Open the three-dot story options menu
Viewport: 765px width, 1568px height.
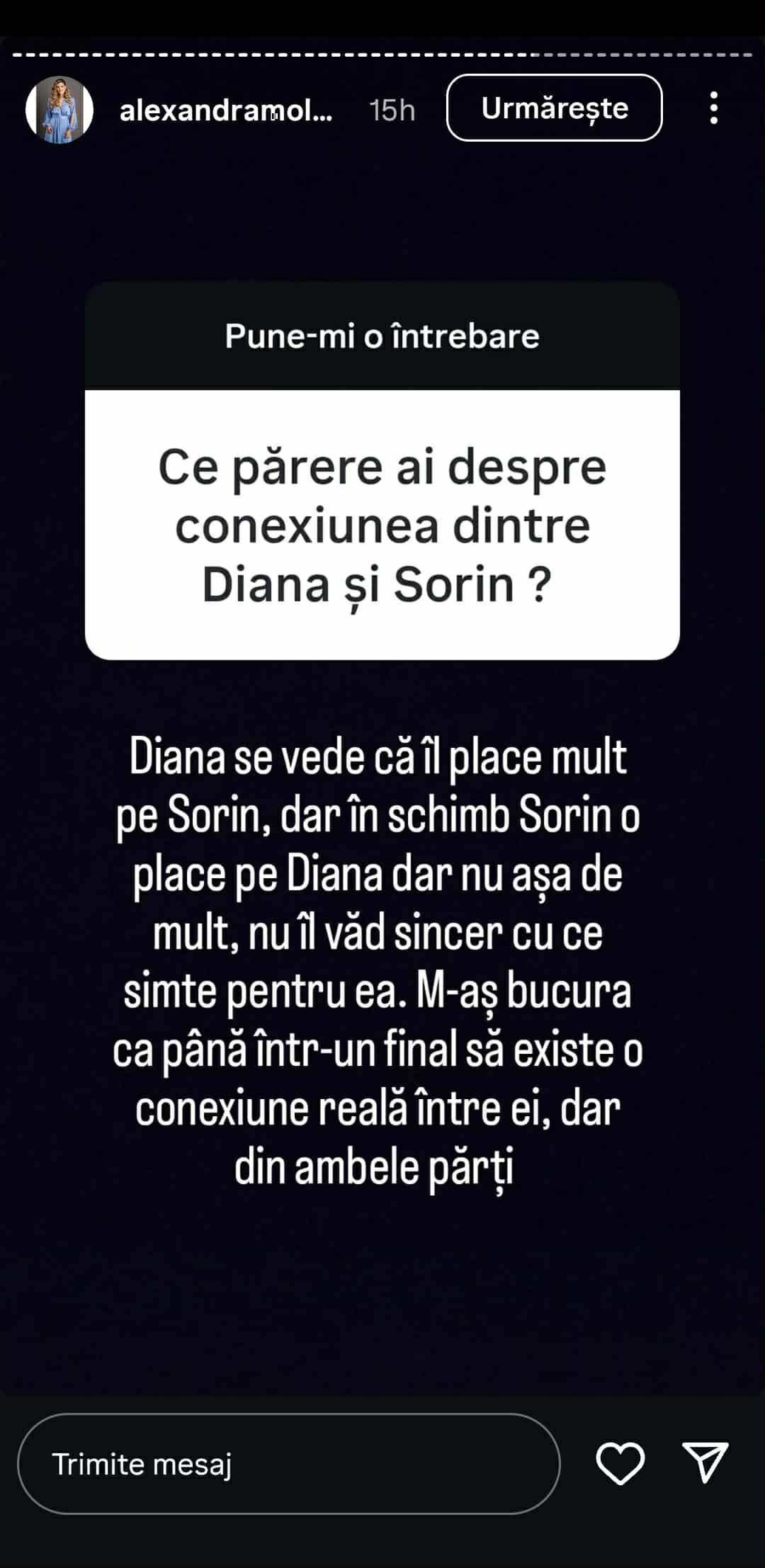point(713,108)
